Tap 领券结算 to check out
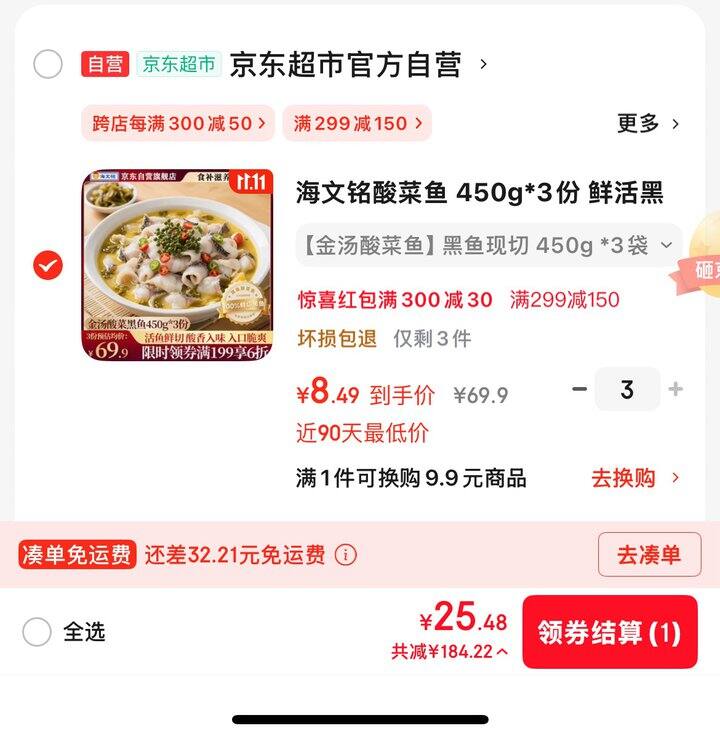The width and height of the screenshot is (720, 739). (x=609, y=632)
